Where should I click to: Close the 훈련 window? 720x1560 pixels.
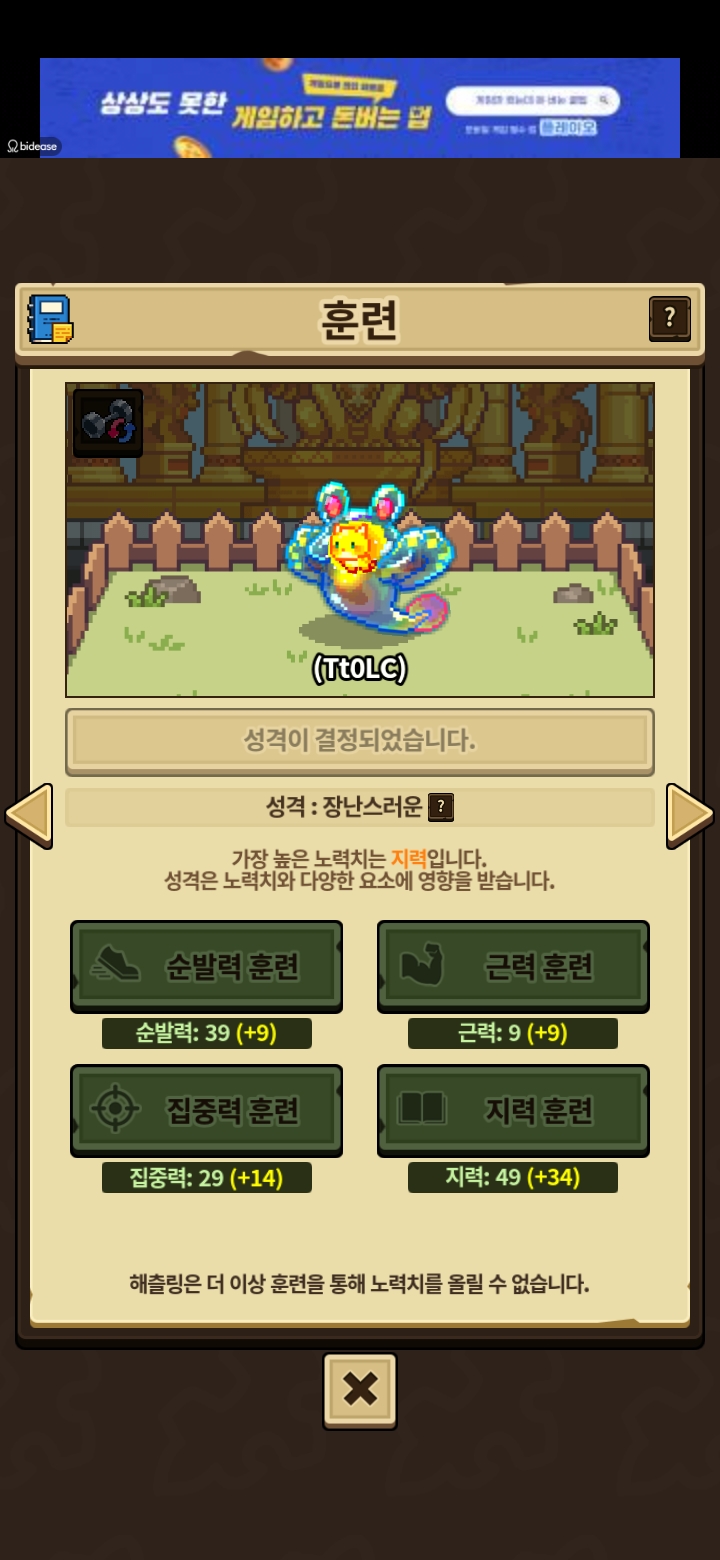coord(360,1390)
